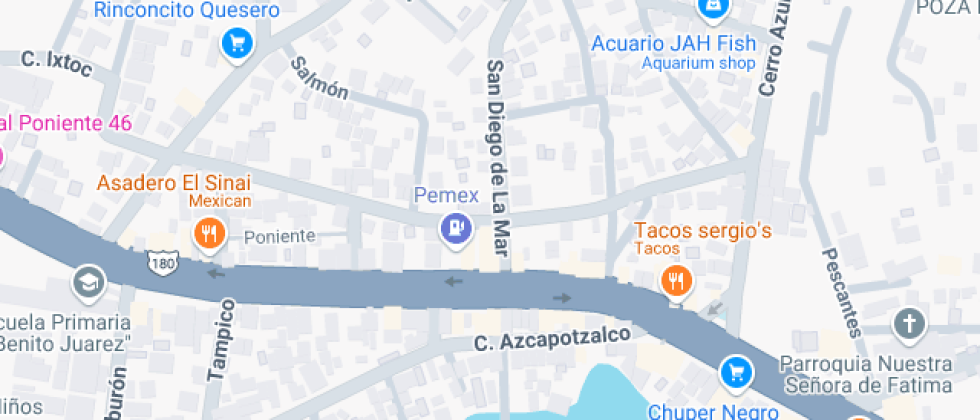Image resolution: width=980 pixels, height=420 pixels.
Task: Open the Pemex gas station pin
Action: pos(456,228)
